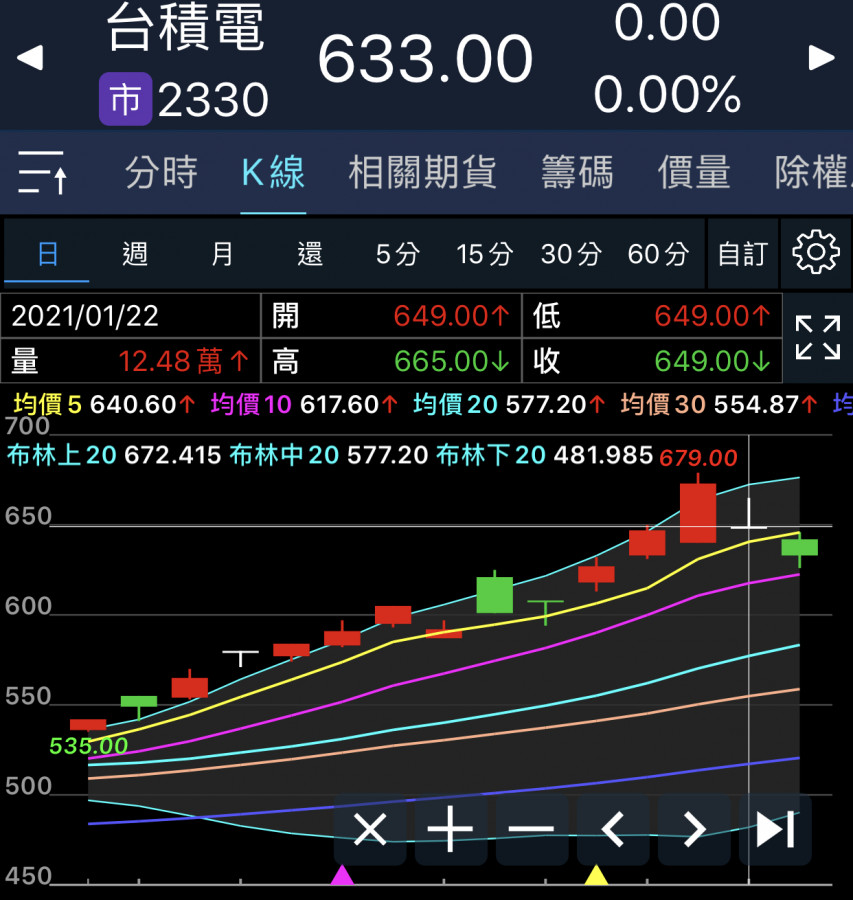This screenshot has height=900, width=853.
Task: Select the 月 monthly chart period
Action: point(222,254)
